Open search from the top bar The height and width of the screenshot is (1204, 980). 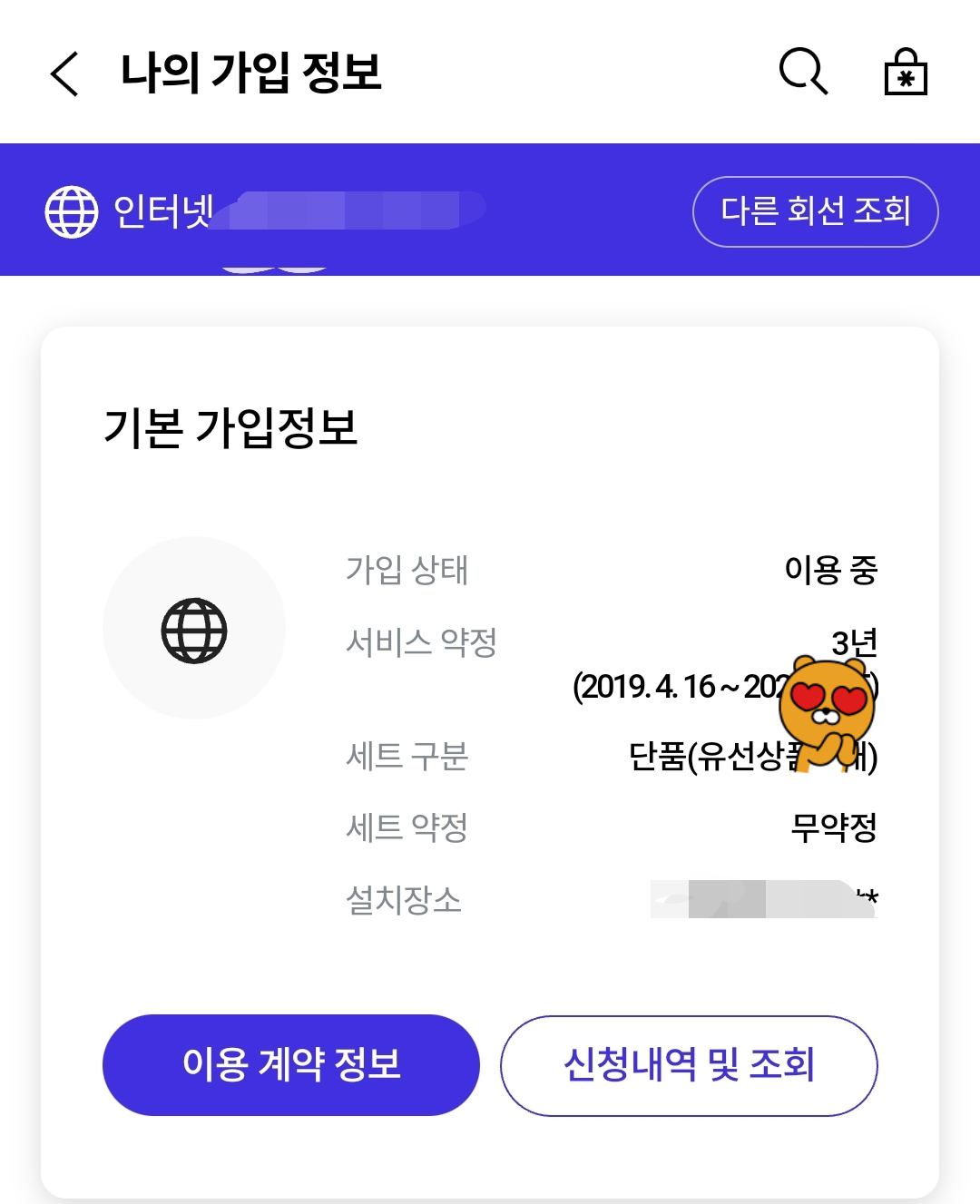click(x=802, y=73)
